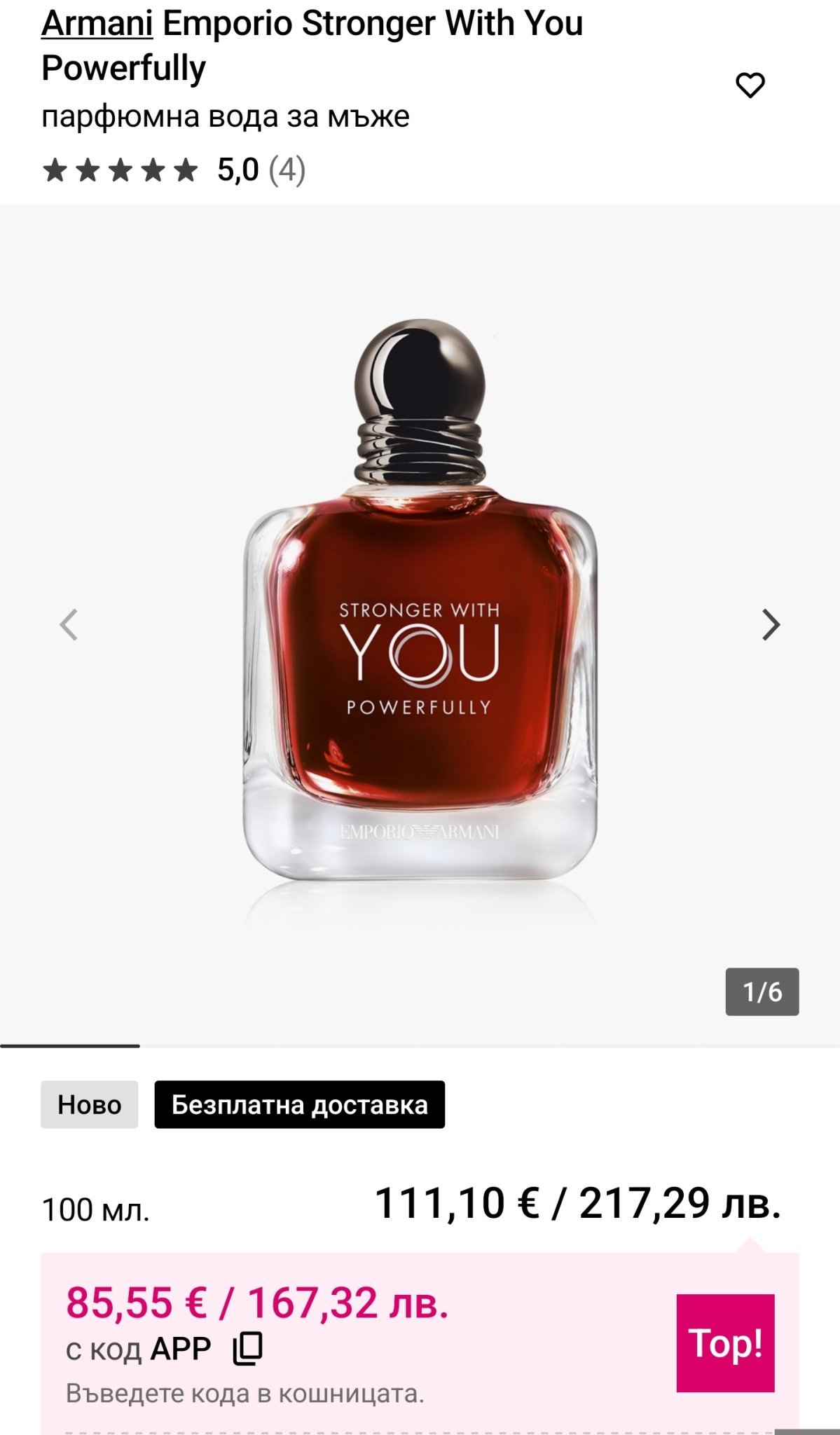840x1435 pixels.
Task: Open the Armani brand link
Action: pyautogui.click(x=97, y=24)
